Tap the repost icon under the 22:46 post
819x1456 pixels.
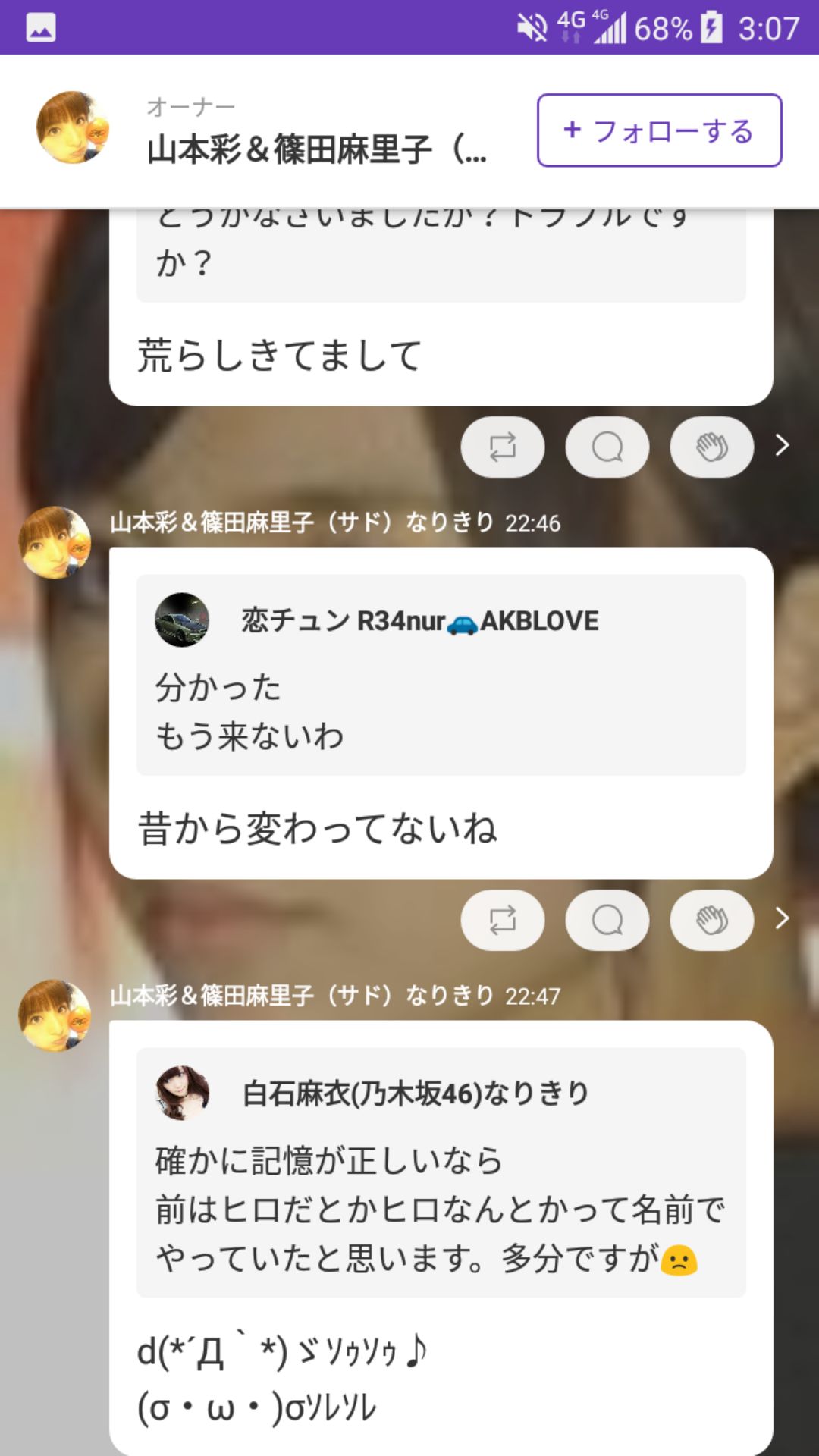[x=502, y=919]
